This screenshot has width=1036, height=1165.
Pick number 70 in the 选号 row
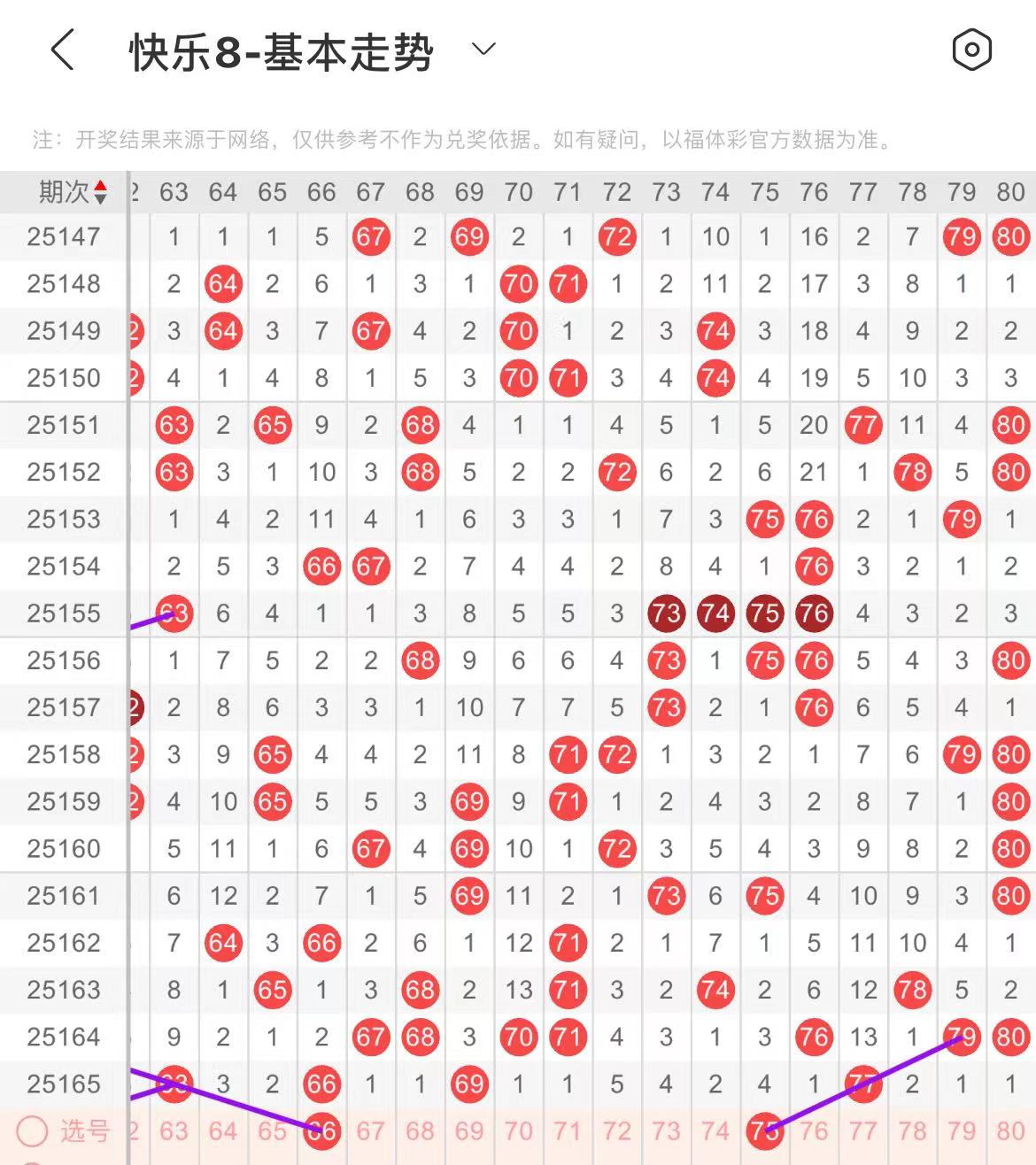tap(518, 1131)
